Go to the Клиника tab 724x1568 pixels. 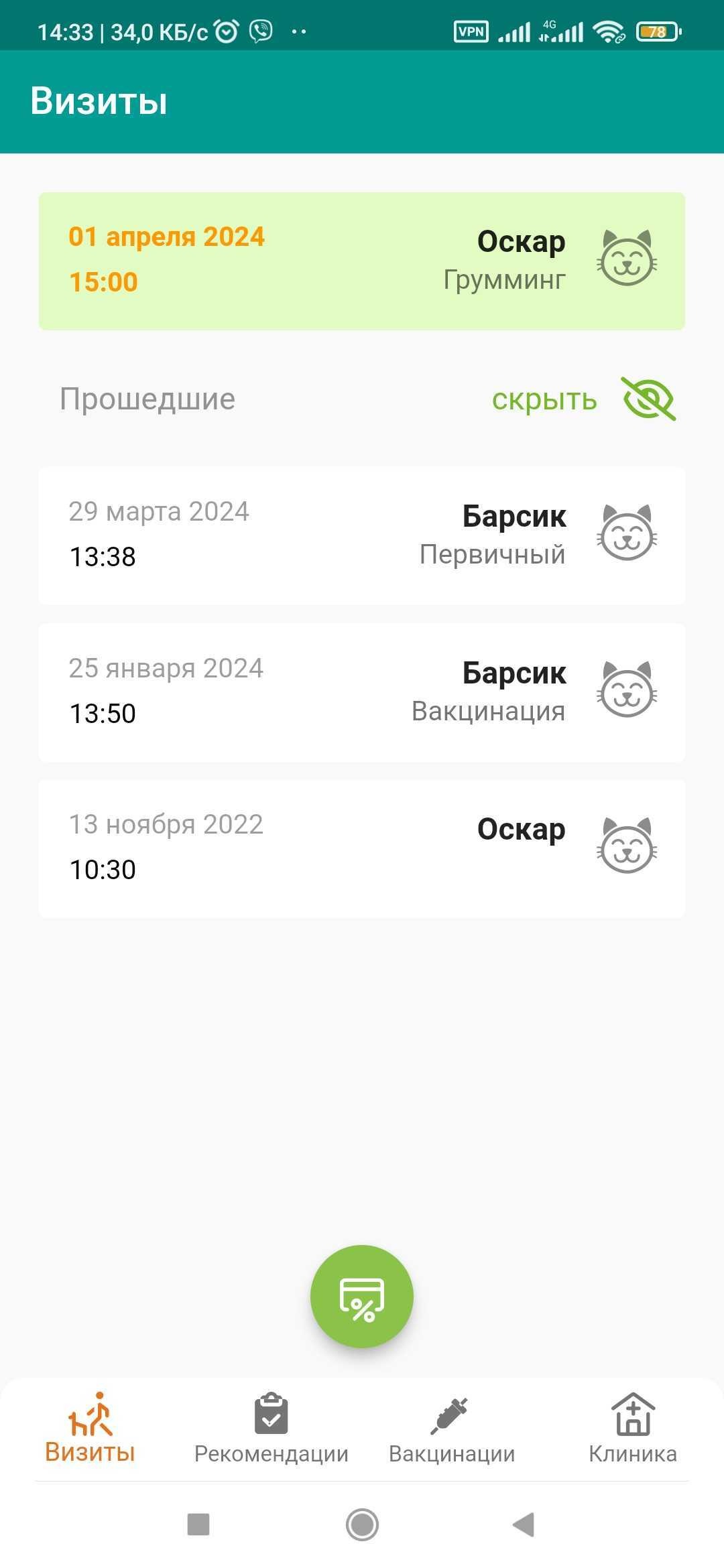pyautogui.click(x=632, y=1429)
